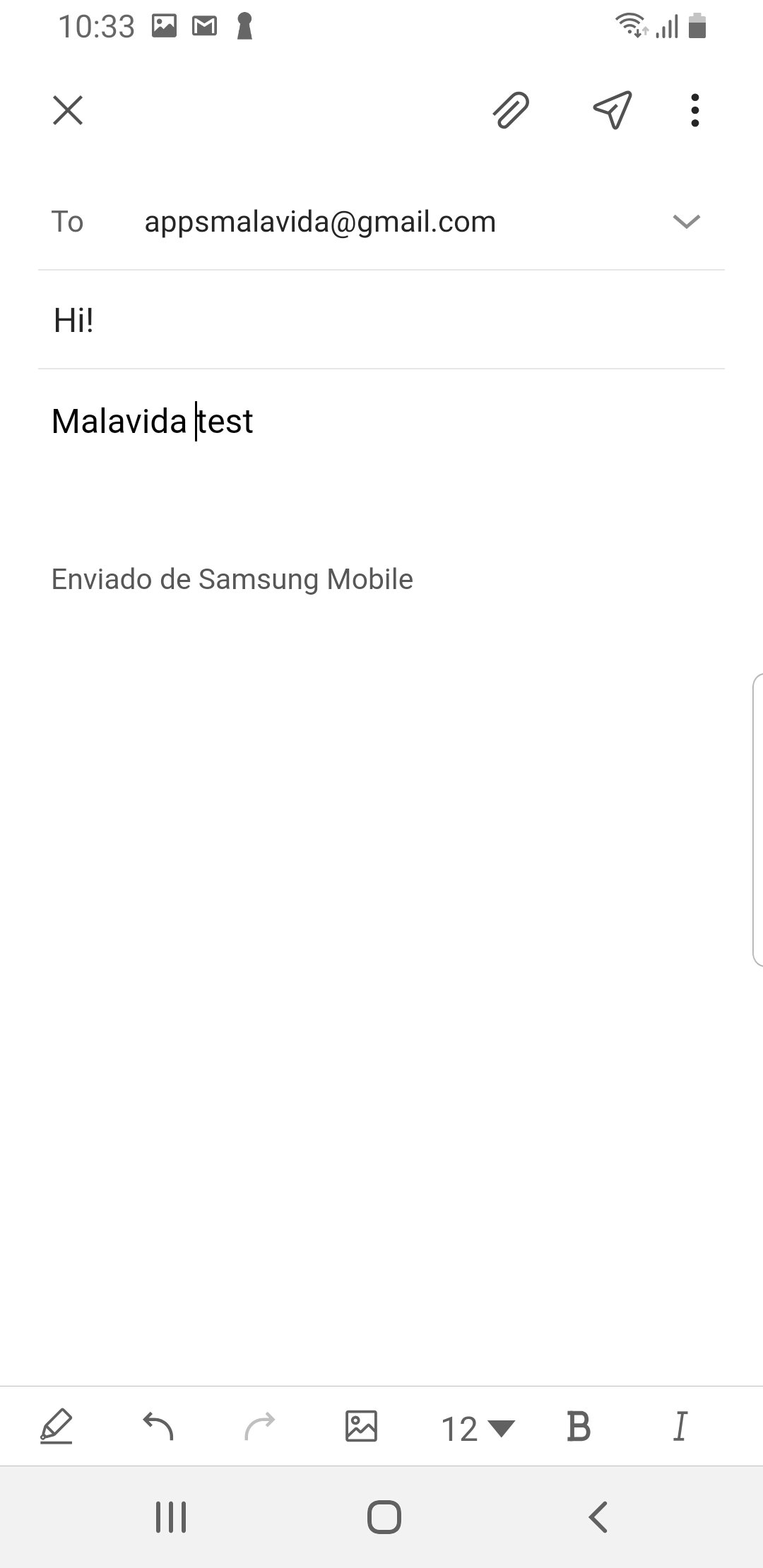
Task: Edit the subject line "Hi!"
Action: pos(381,320)
